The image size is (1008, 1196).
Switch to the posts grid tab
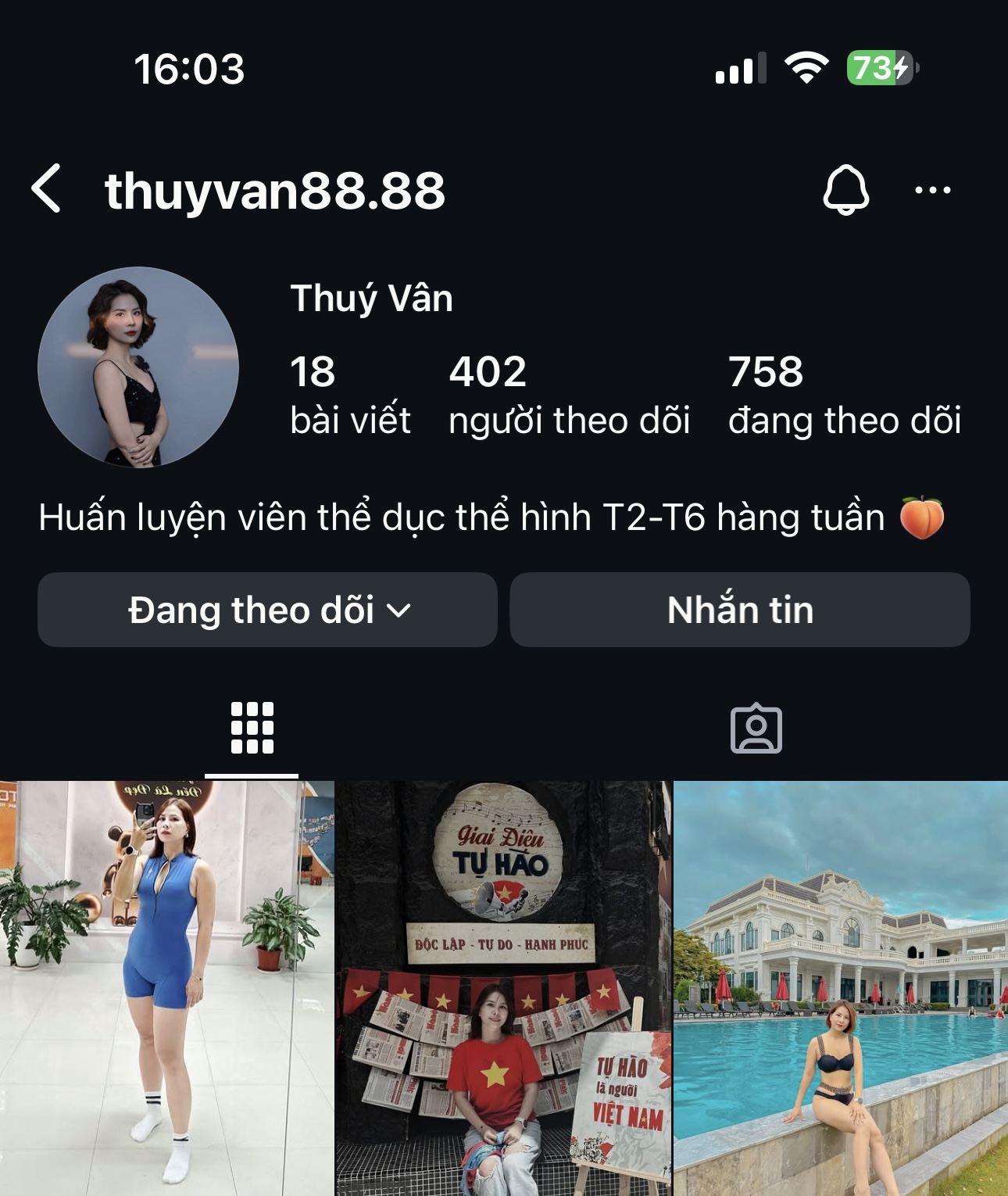click(x=252, y=729)
